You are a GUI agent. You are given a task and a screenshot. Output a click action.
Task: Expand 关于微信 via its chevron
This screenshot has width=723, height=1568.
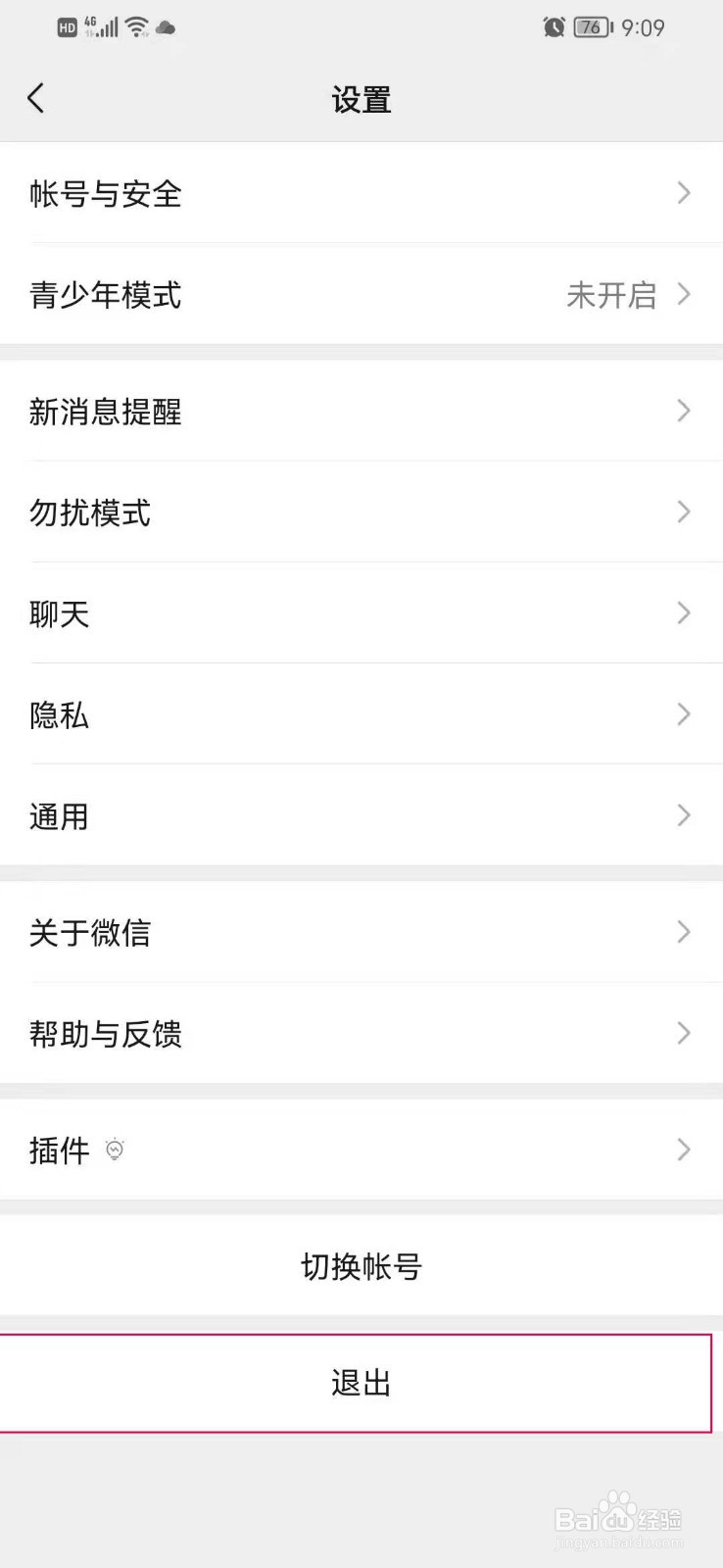tap(683, 932)
